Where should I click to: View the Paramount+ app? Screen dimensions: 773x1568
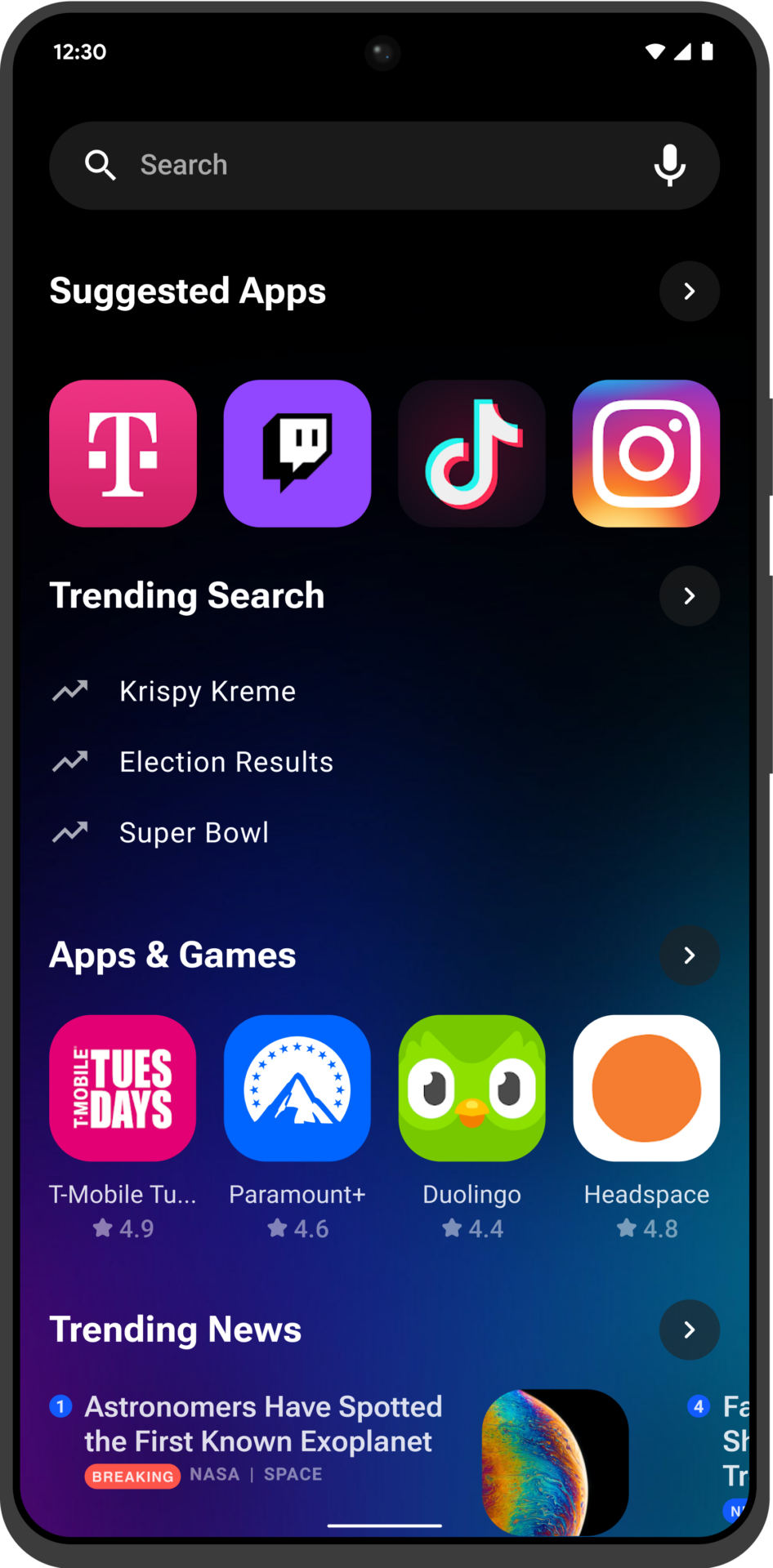297,1129
